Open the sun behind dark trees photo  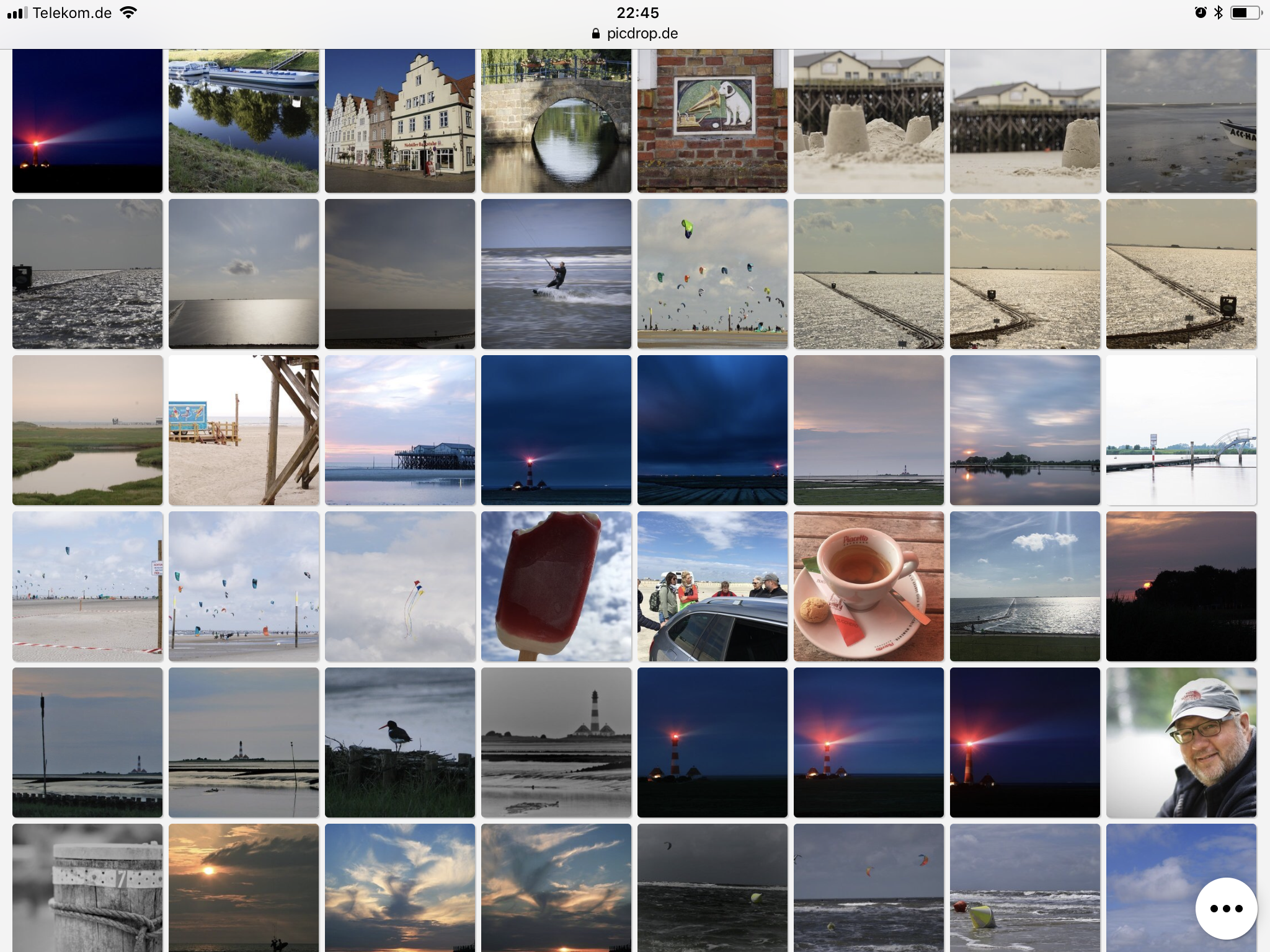[x=1181, y=586]
